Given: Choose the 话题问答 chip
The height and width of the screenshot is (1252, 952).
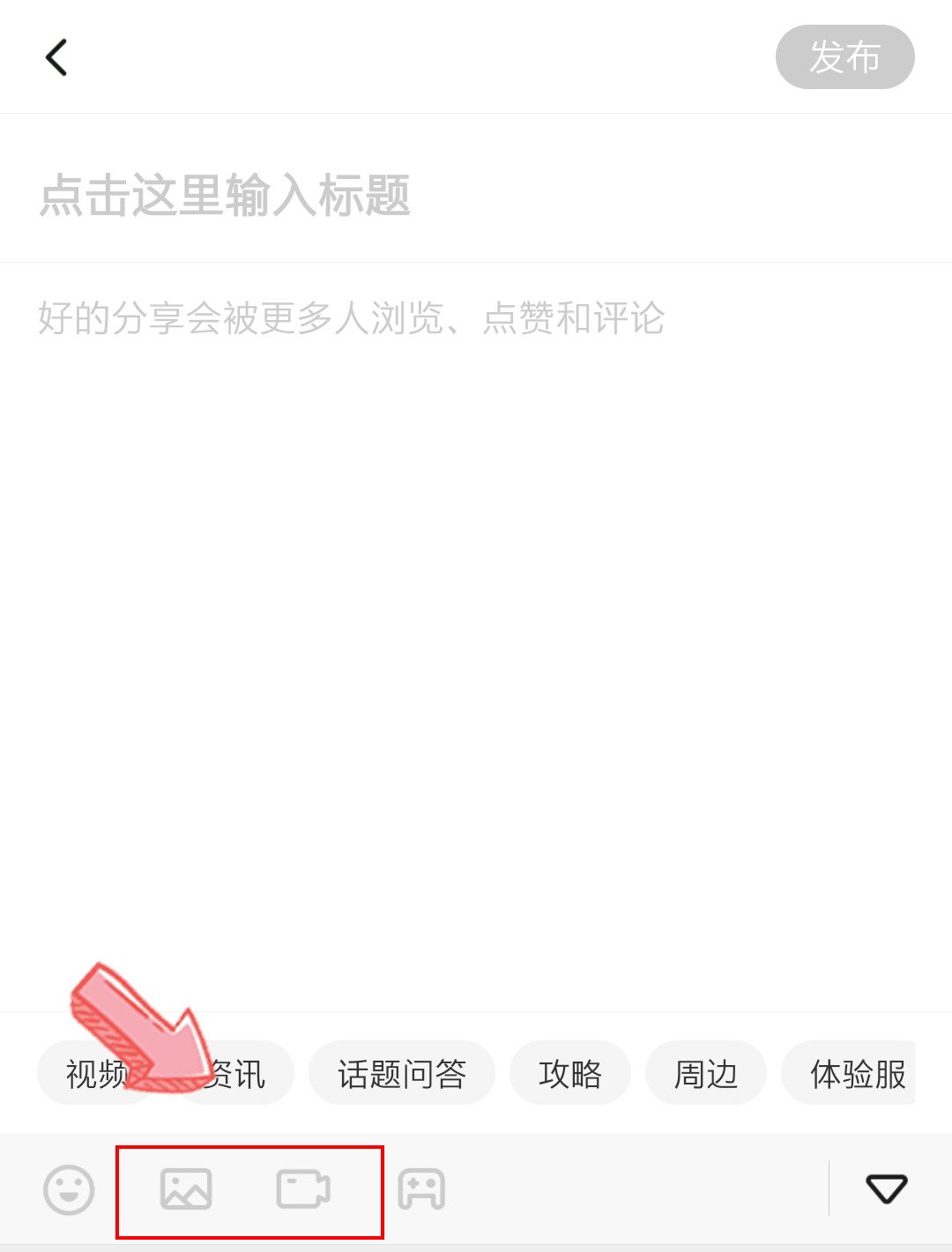Looking at the screenshot, I should (x=402, y=1073).
